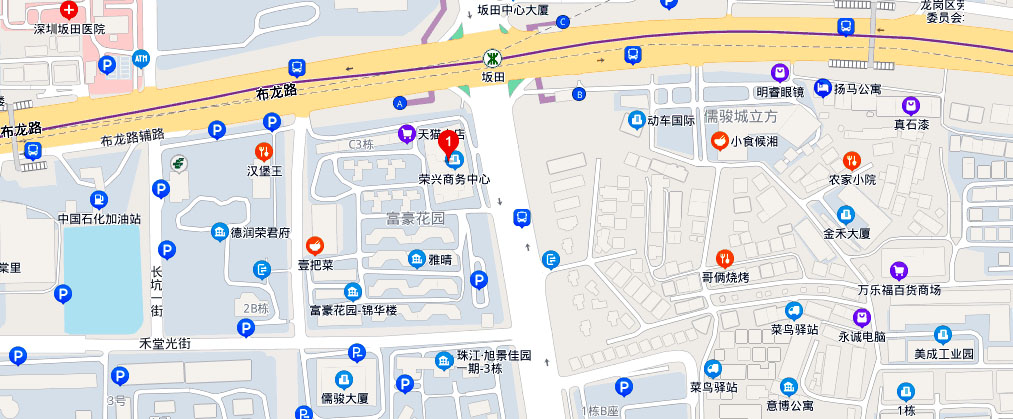Viewport: 1013px width, 419px height.
Task: Open the 深圳坂田医院 hospital marker
Action: point(69,11)
